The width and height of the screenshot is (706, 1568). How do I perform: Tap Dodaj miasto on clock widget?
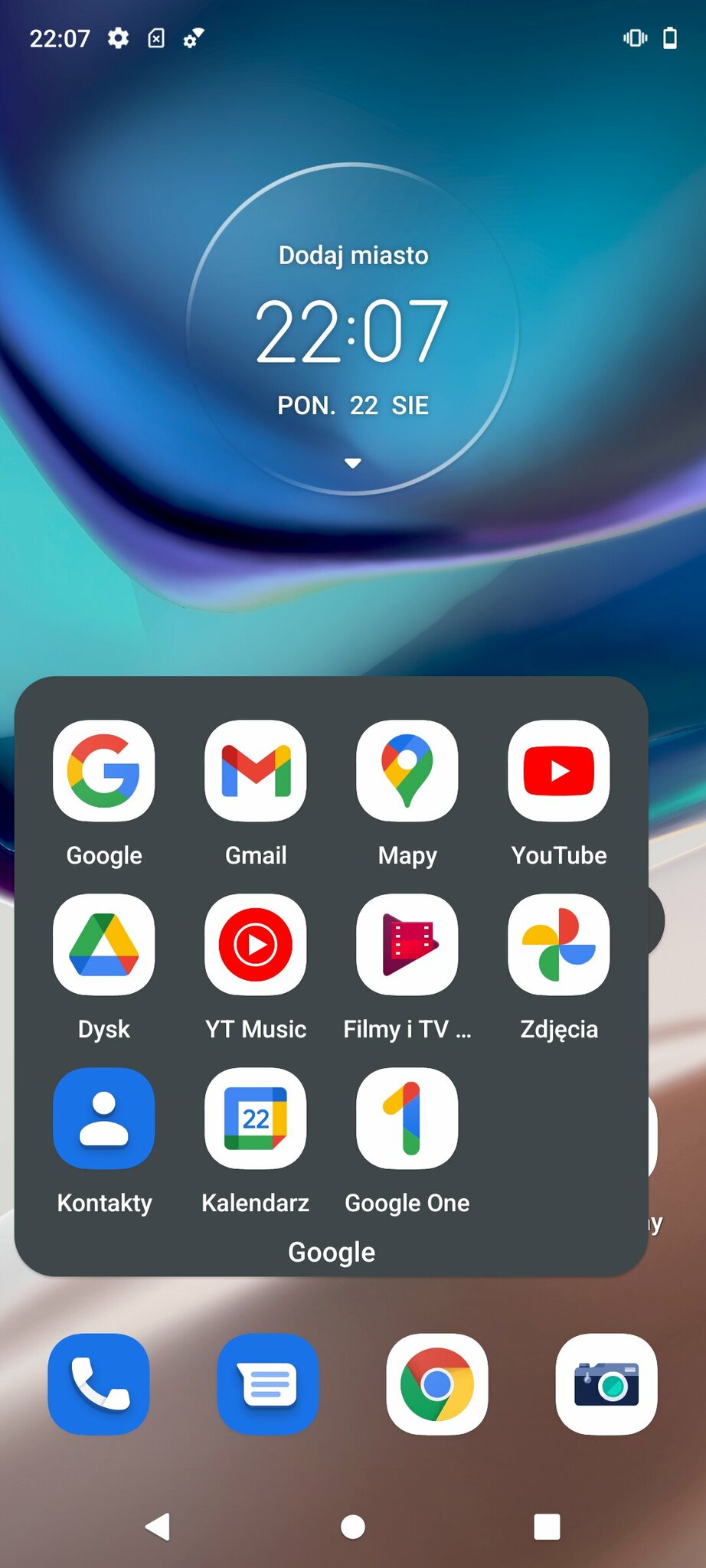coord(353,255)
